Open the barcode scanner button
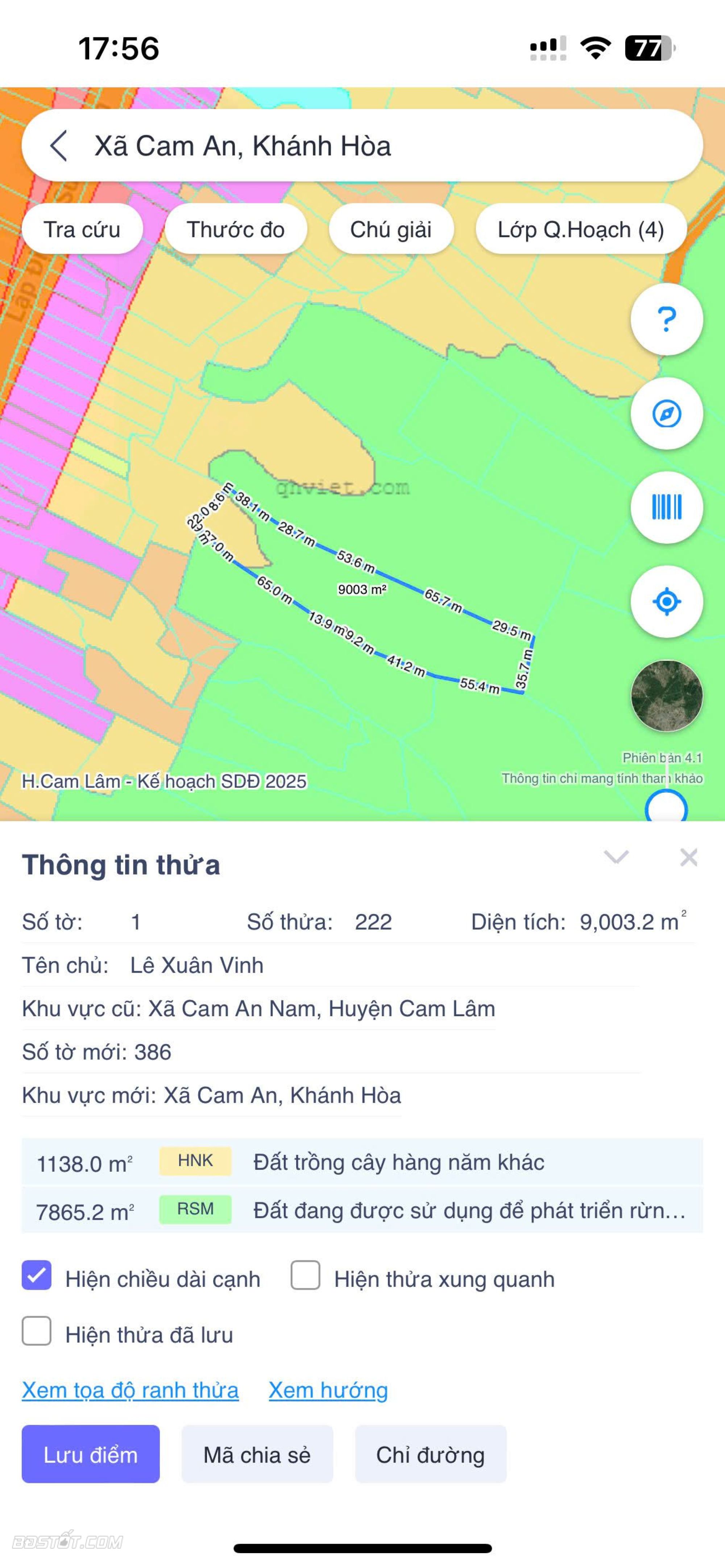725x1568 pixels. click(x=667, y=508)
